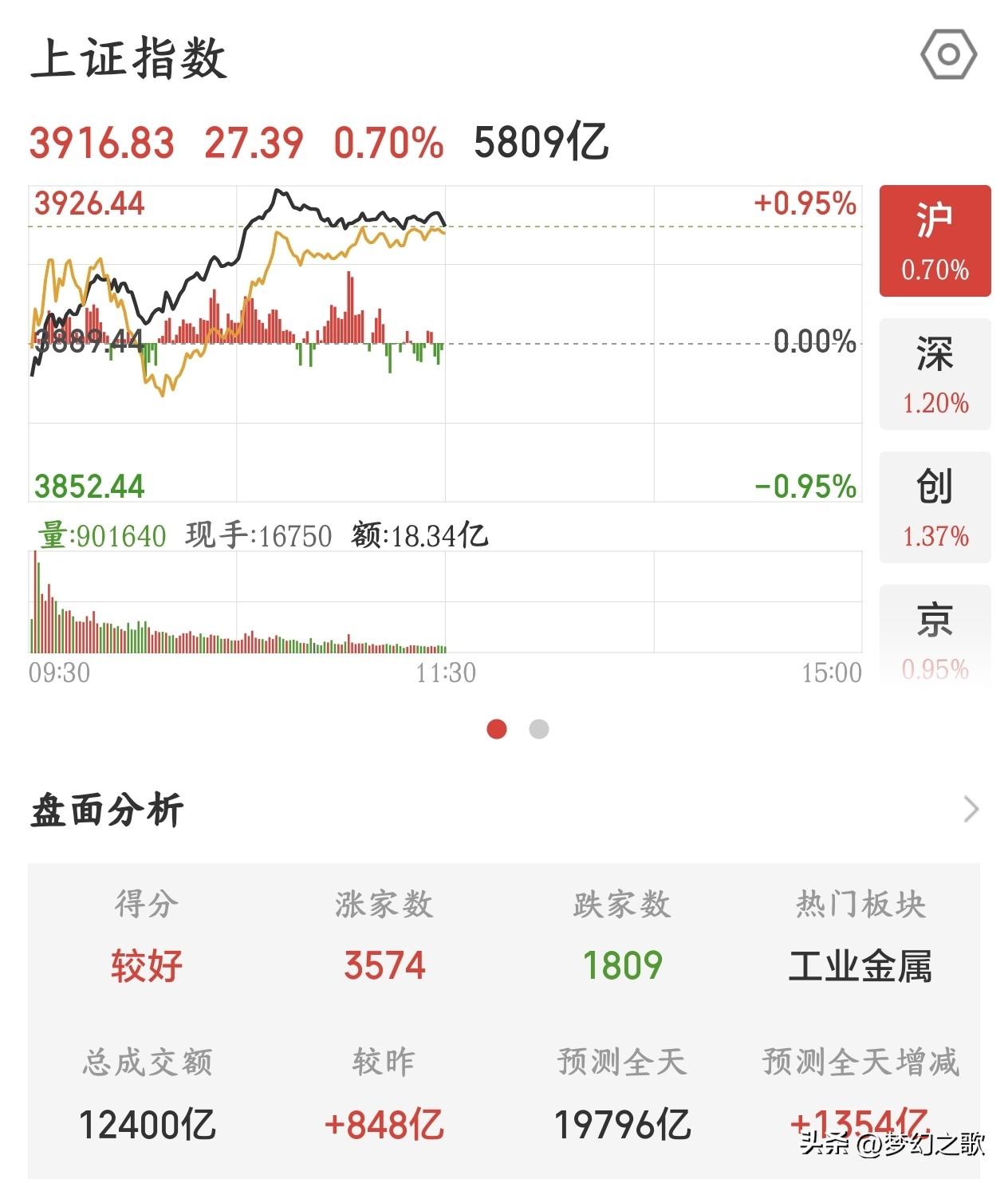This screenshot has width=1008, height=1179.
Task: Switch to the 京 index tab
Action: pyautogui.click(x=935, y=637)
